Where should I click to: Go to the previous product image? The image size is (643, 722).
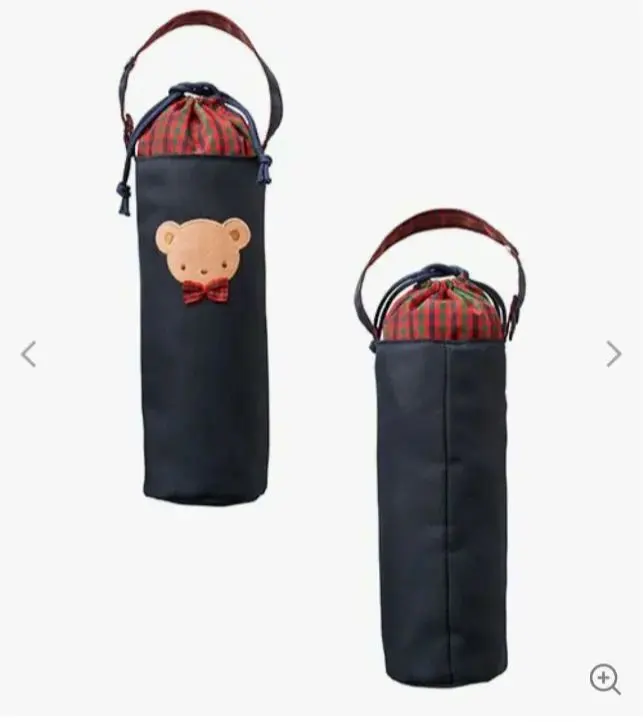pyautogui.click(x=28, y=354)
